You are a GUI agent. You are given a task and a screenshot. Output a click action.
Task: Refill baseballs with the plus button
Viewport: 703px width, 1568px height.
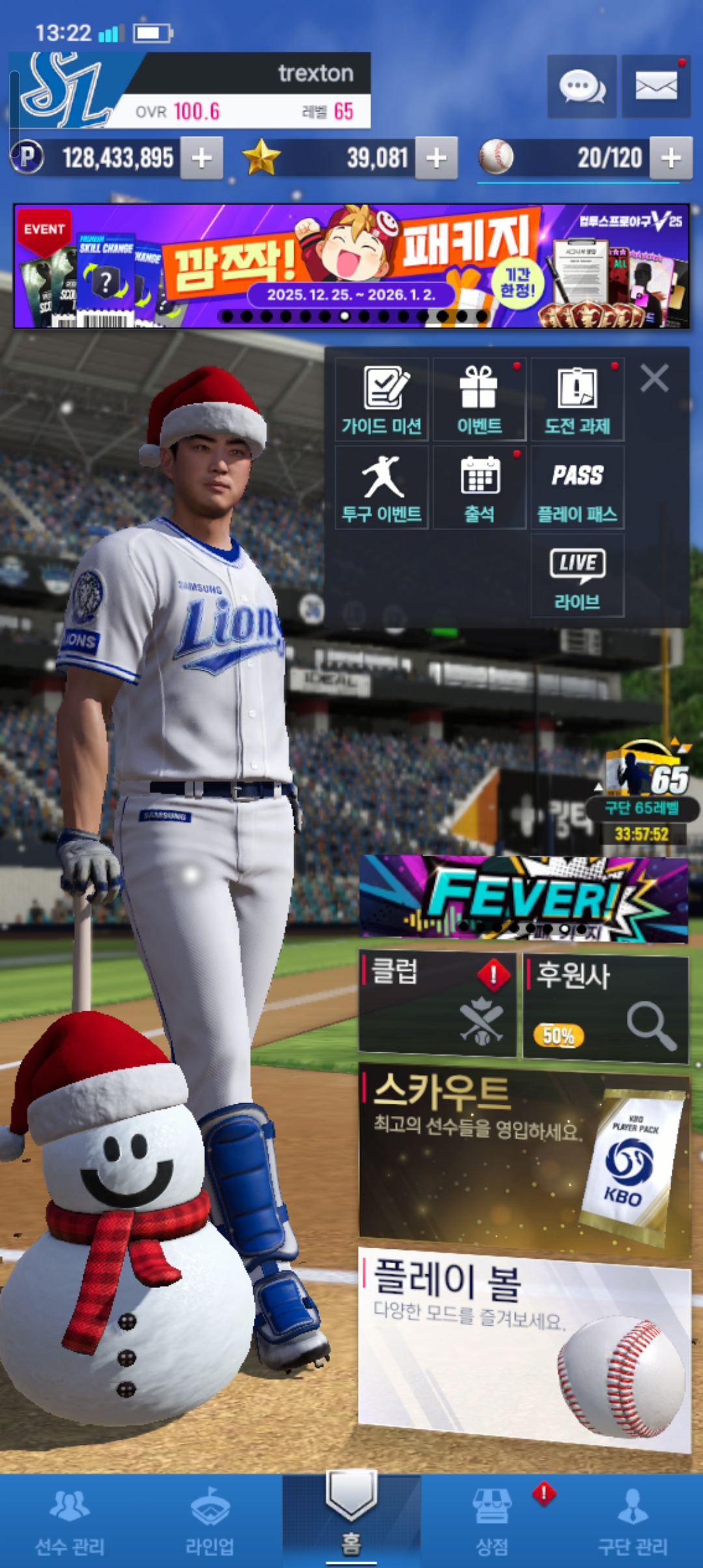point(671,158)
